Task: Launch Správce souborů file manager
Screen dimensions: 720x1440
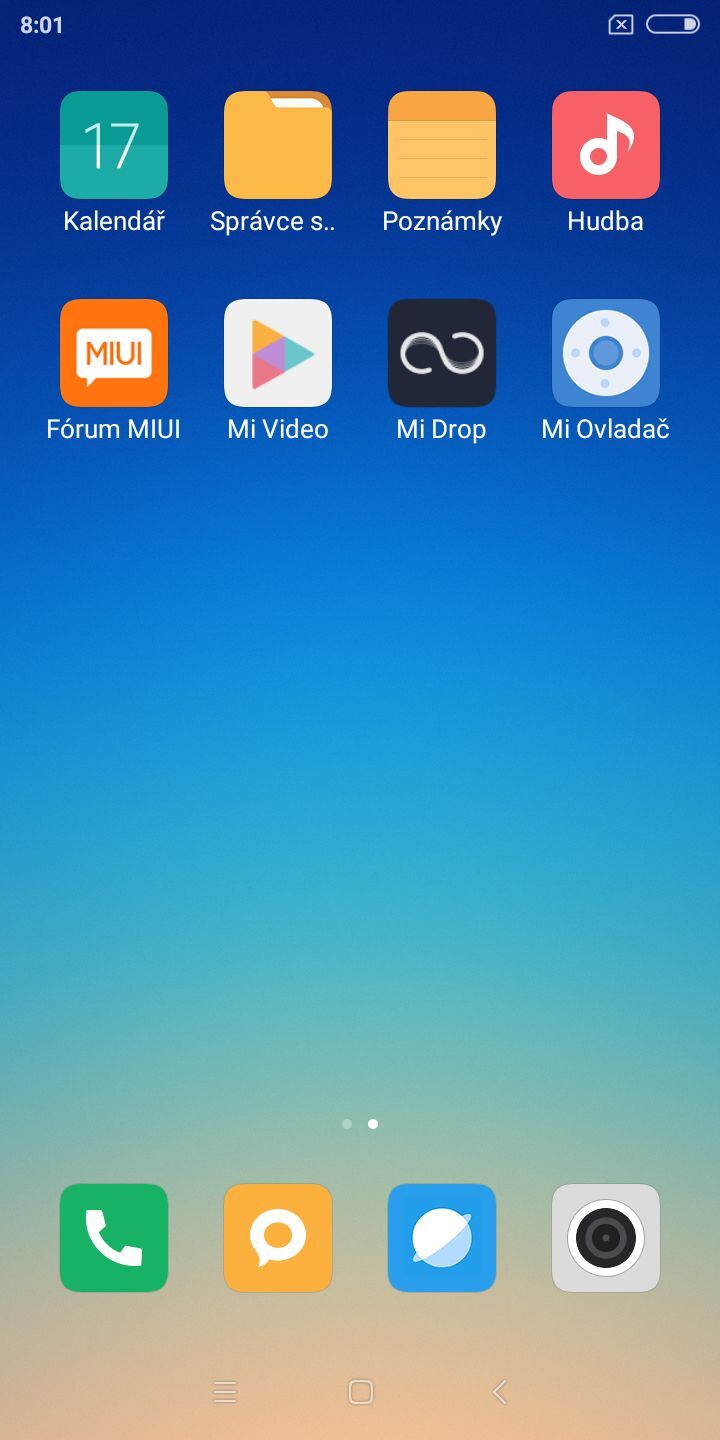Action: tap(277, 144)
